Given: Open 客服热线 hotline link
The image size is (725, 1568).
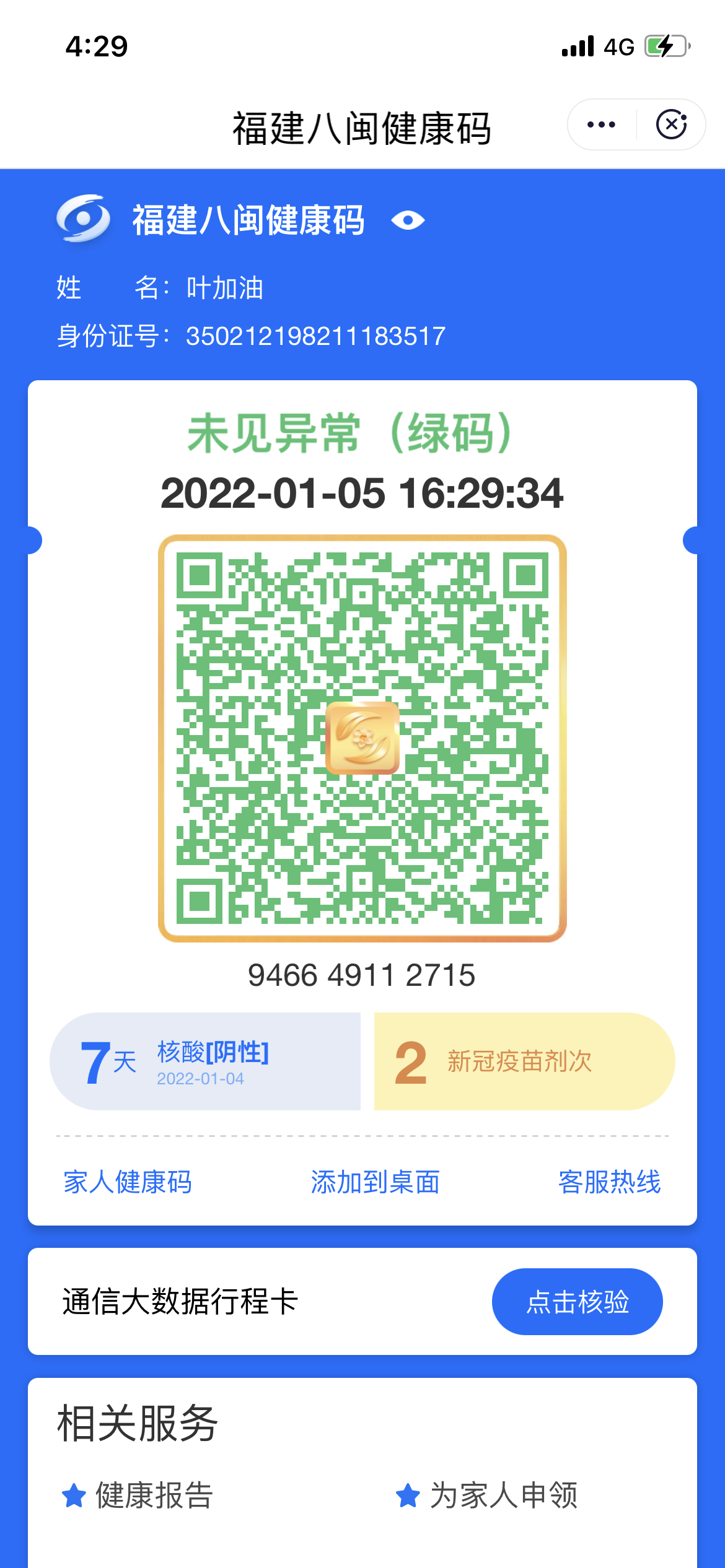Looking at the screenshot, I should [x=610, y=1182].
